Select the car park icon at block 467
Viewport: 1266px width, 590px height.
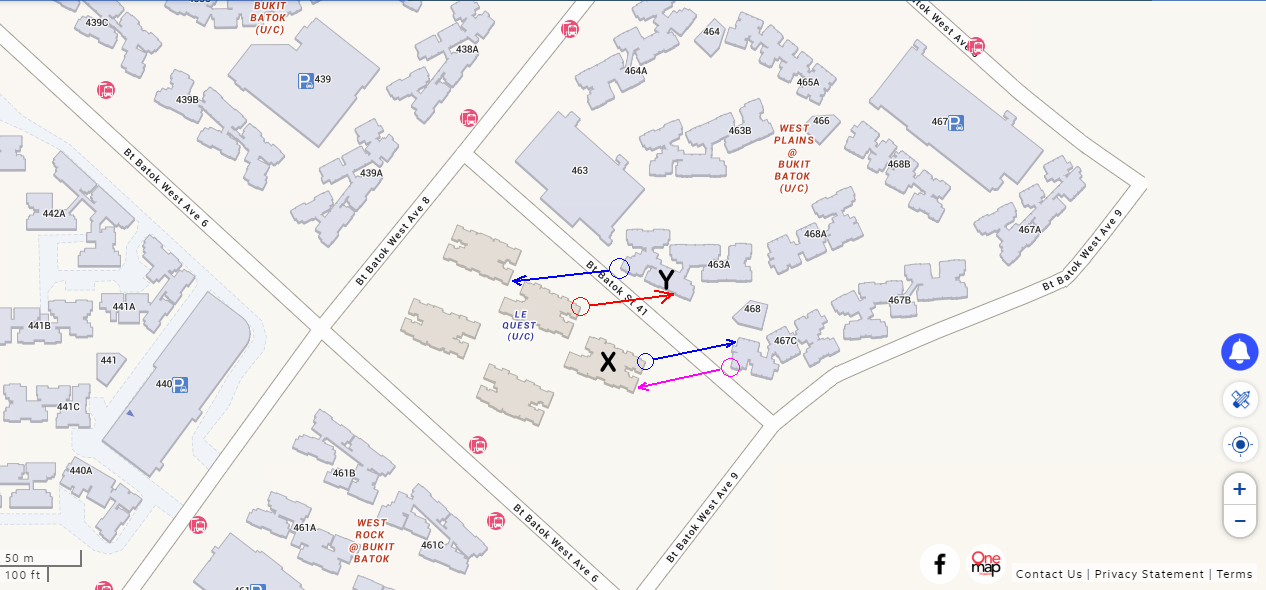pos(956,123)
